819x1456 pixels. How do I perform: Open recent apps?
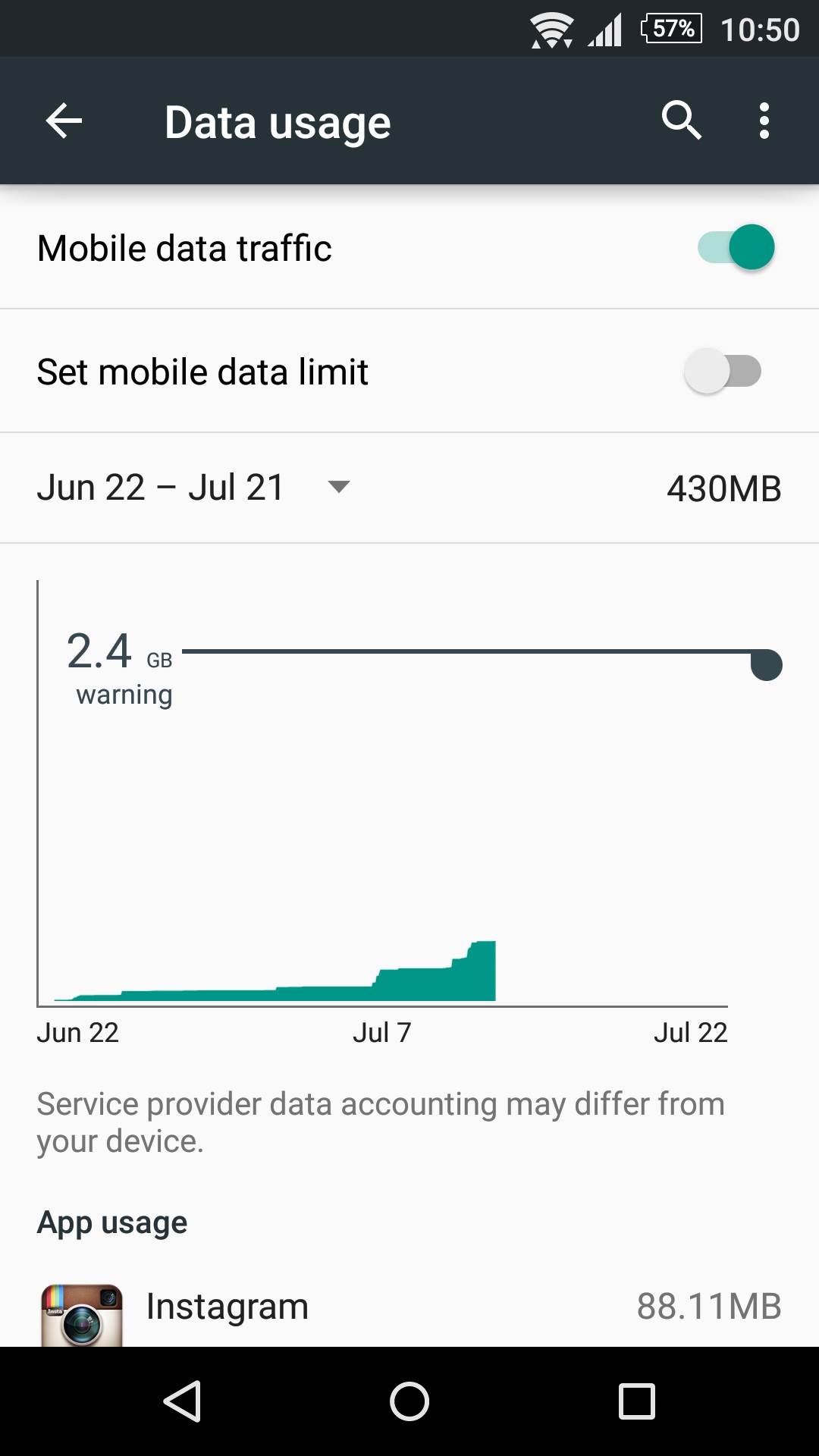(636, 1401)
